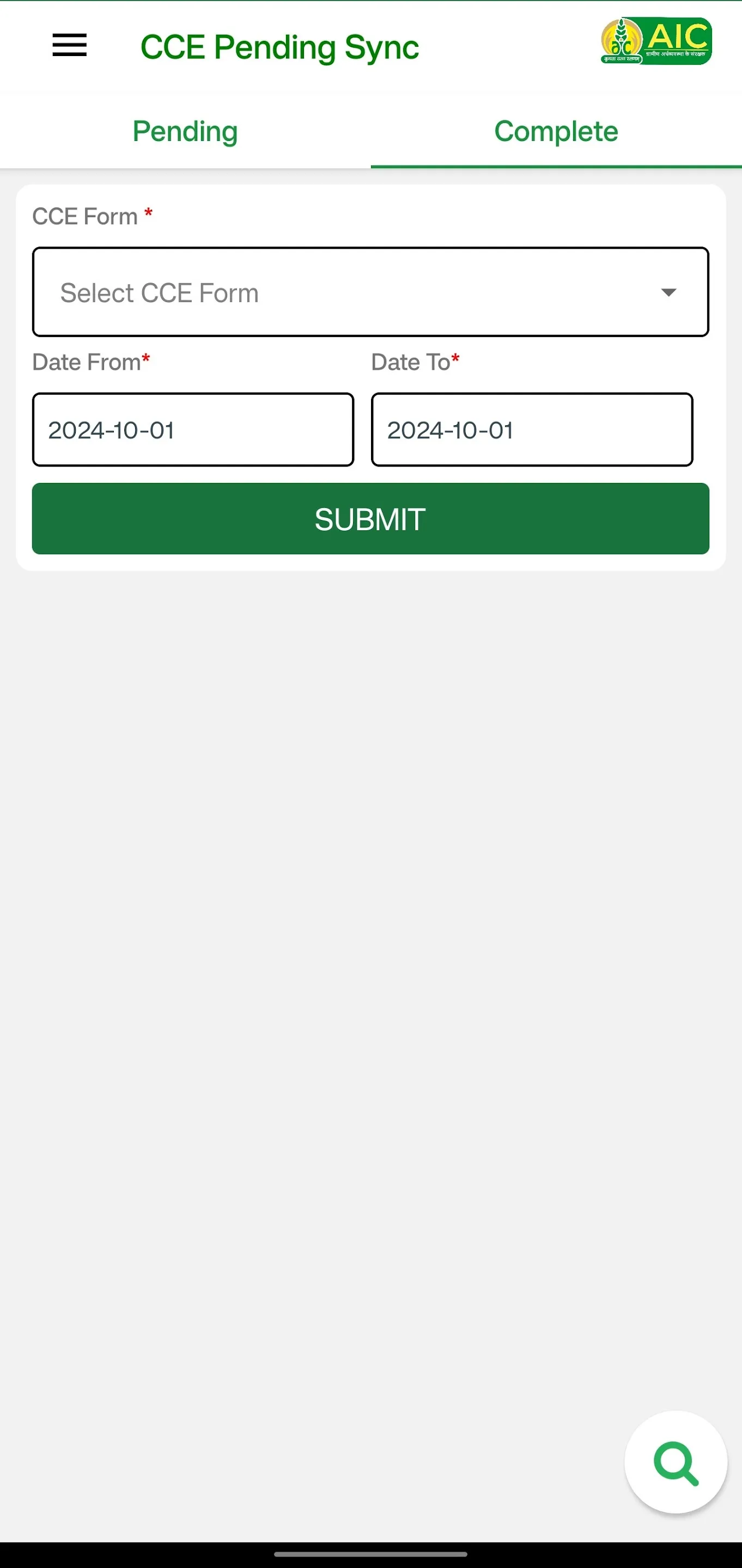Viewport: 742px width, 1568px height.
Task: Click the AIC logo
Action: 655,42
